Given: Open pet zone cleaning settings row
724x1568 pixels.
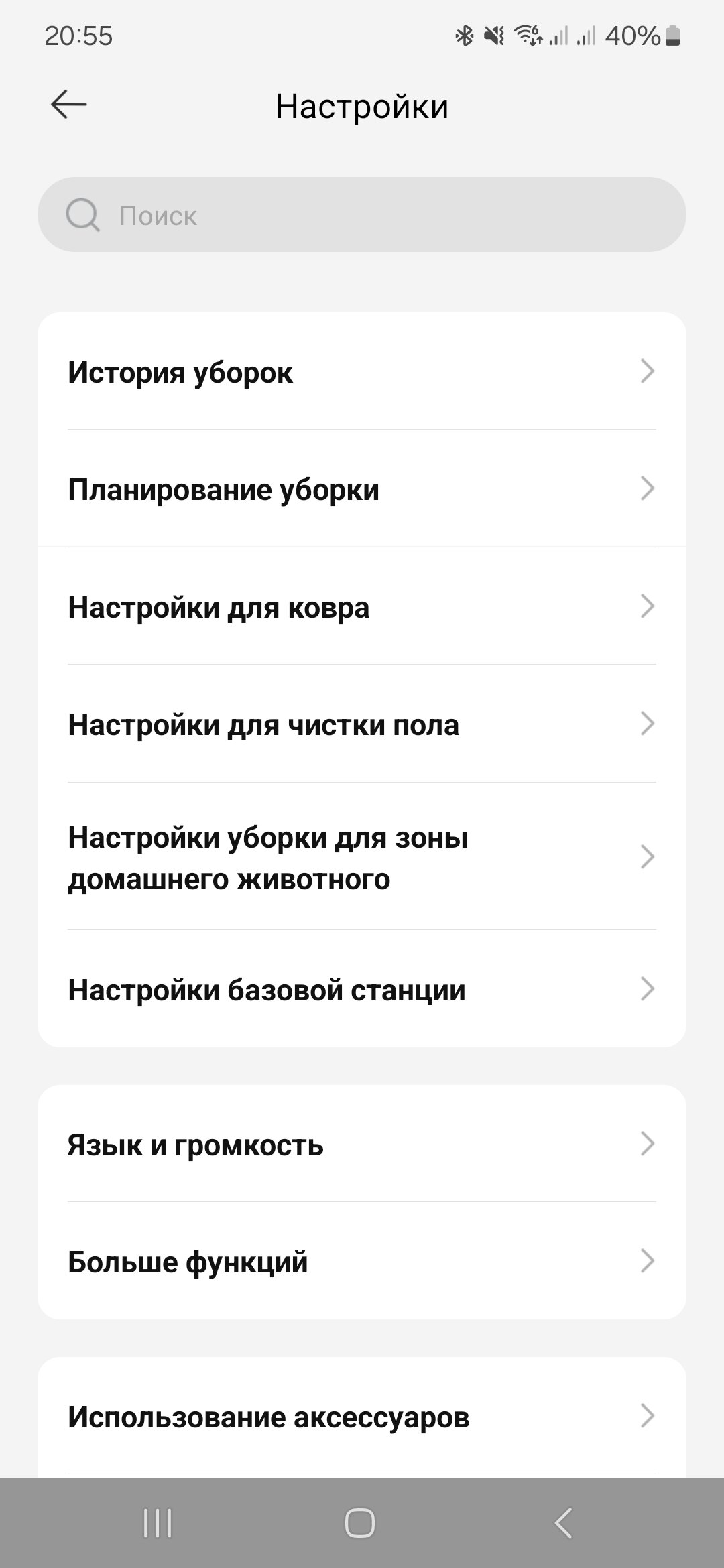Looking at the screenshot, I should [362, 857].
